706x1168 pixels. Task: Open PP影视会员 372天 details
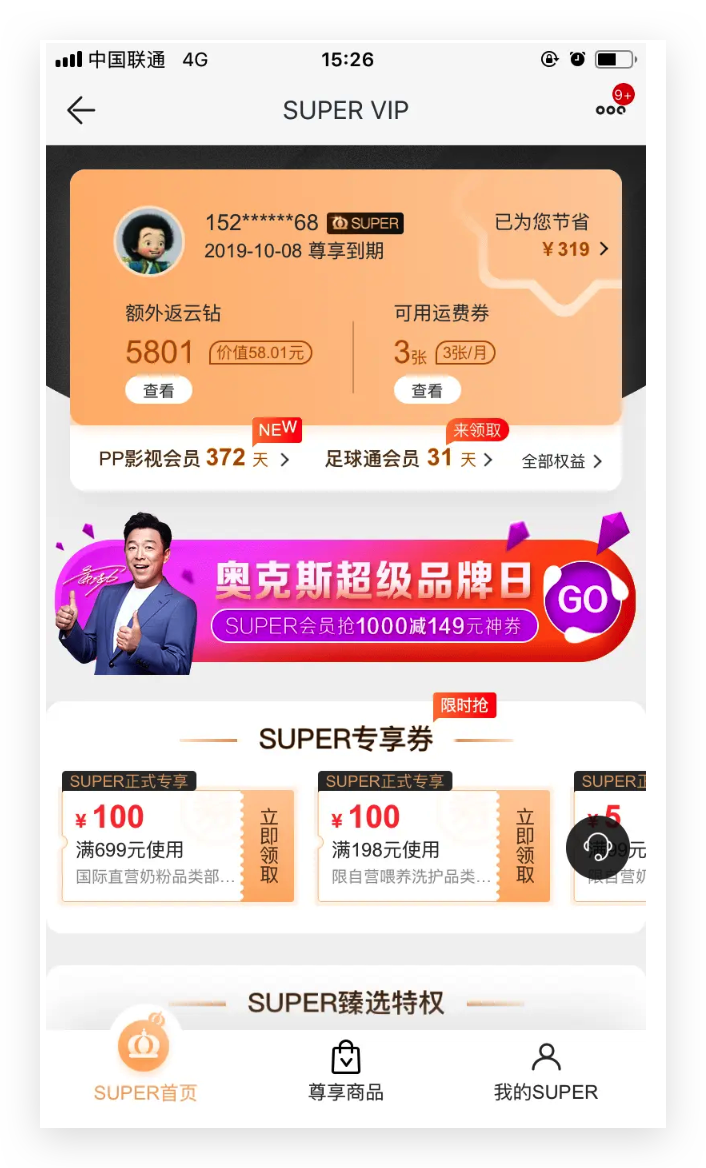coord(194,459)
